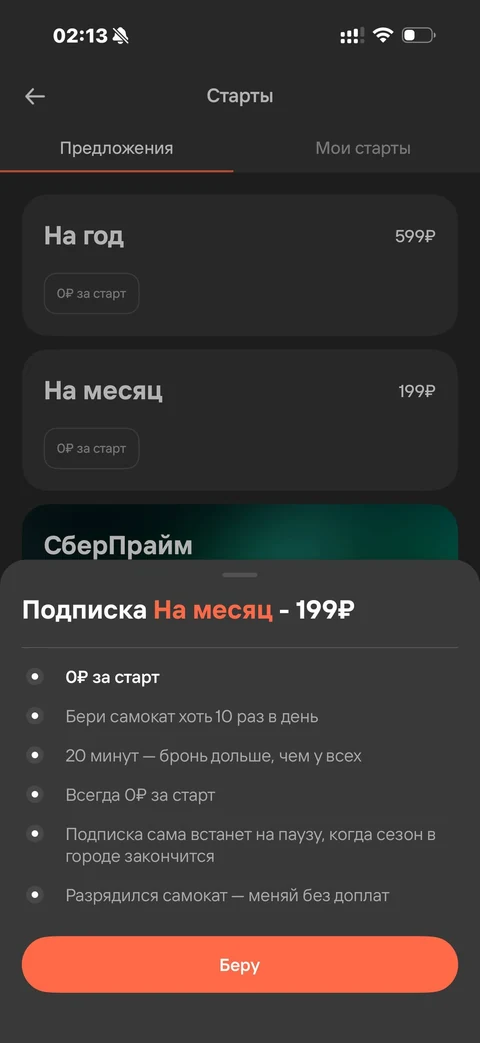The image size is (480, 1043).
Task: Select the Предложения tab
Action: (116, 148)
